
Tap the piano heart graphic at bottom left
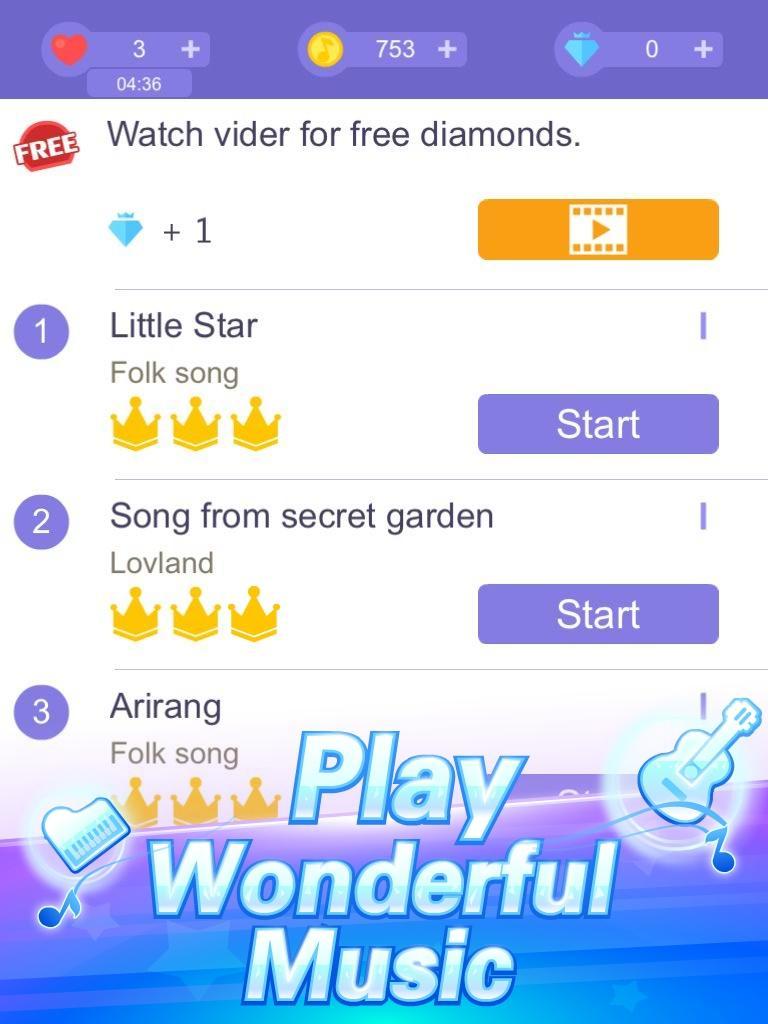tap(84, 836)
